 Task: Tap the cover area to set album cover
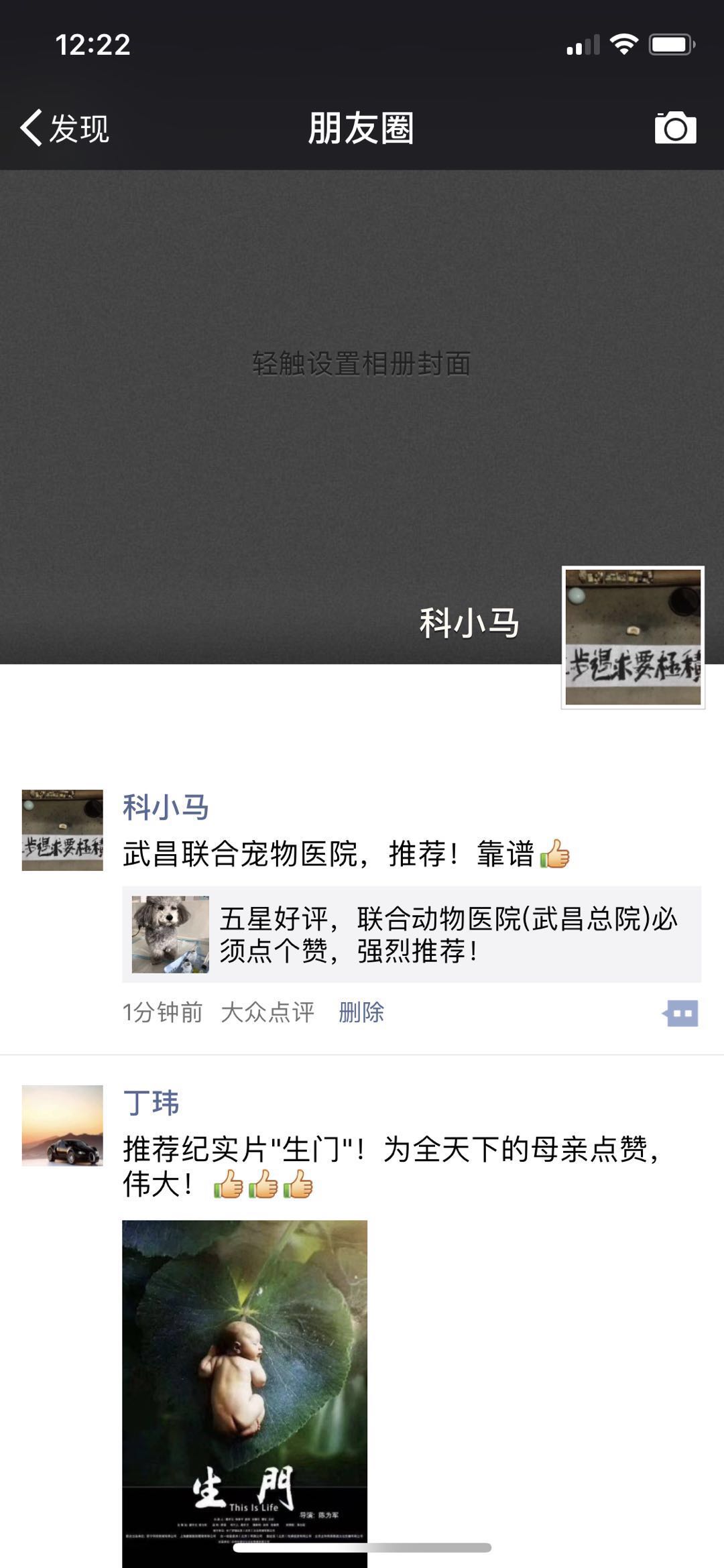pyautogui.click(x=361, y=363)
